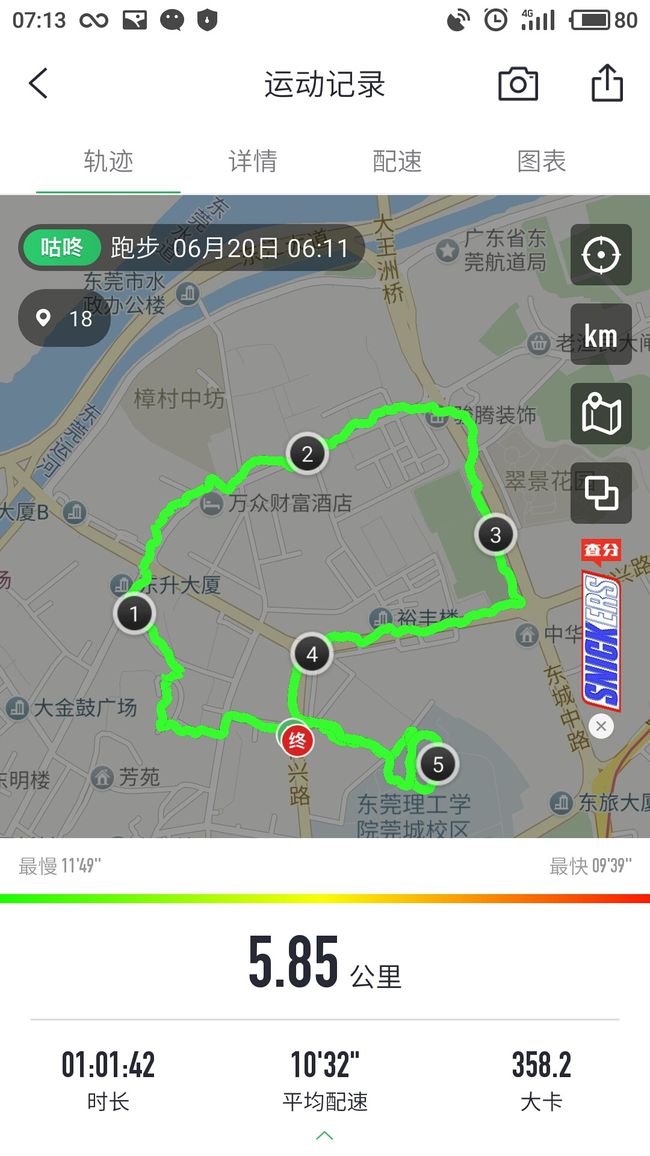Switch to the 配速 tab
Screen dimensions: 650x1156
tap(397, 161)
